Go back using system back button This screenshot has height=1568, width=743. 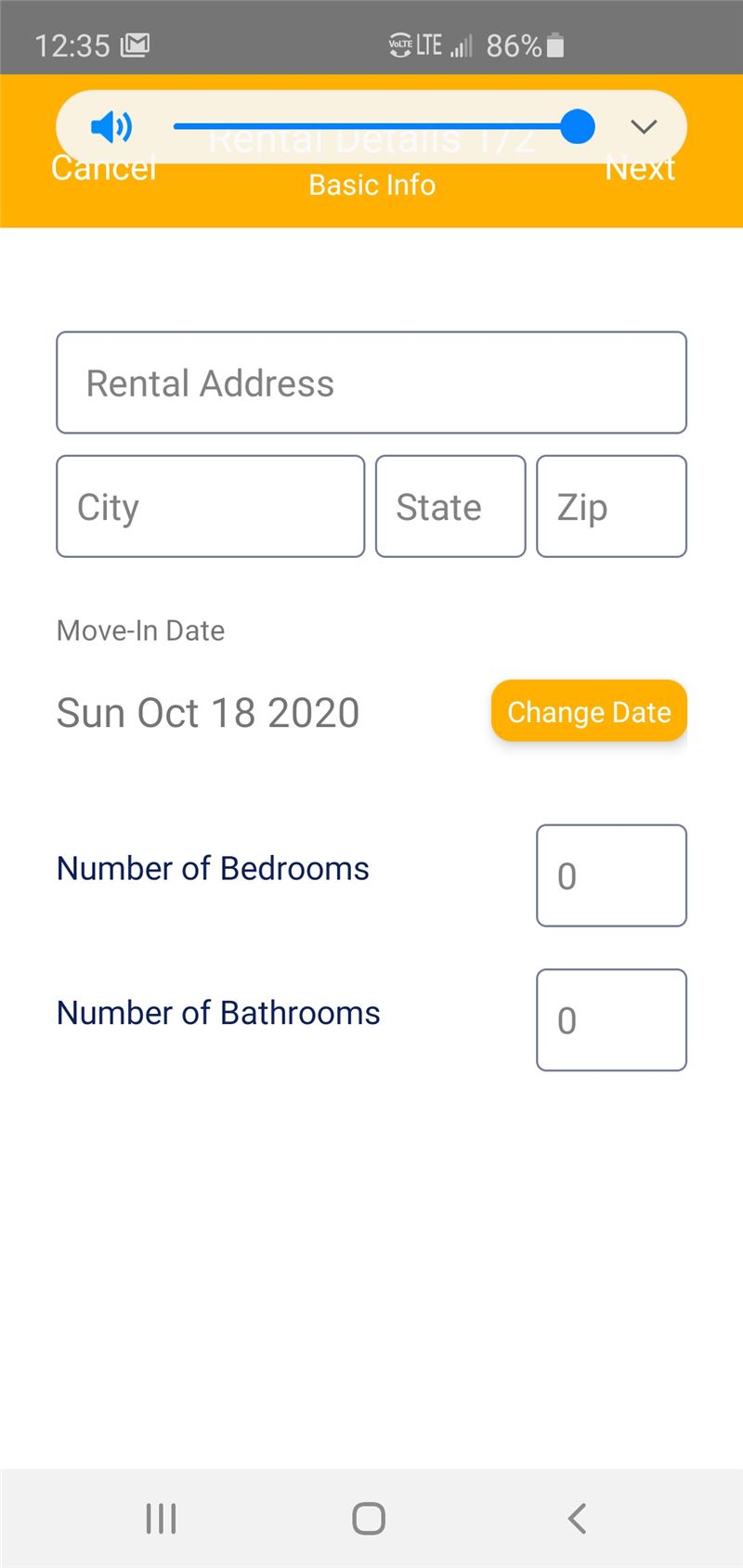tap(577, 1519)
